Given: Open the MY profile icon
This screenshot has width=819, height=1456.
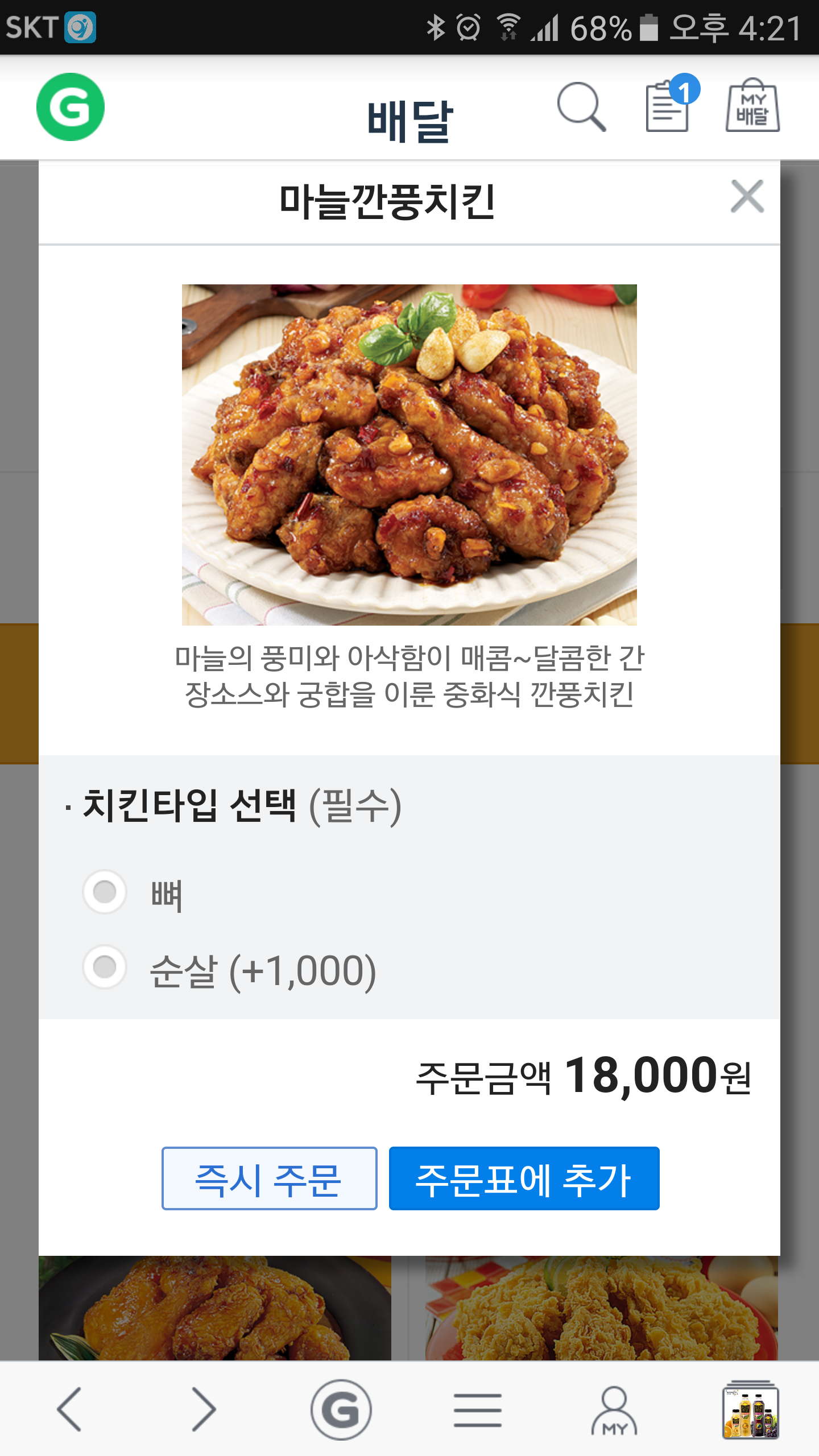Looking at the screenshot, I should coord(614,1409).
